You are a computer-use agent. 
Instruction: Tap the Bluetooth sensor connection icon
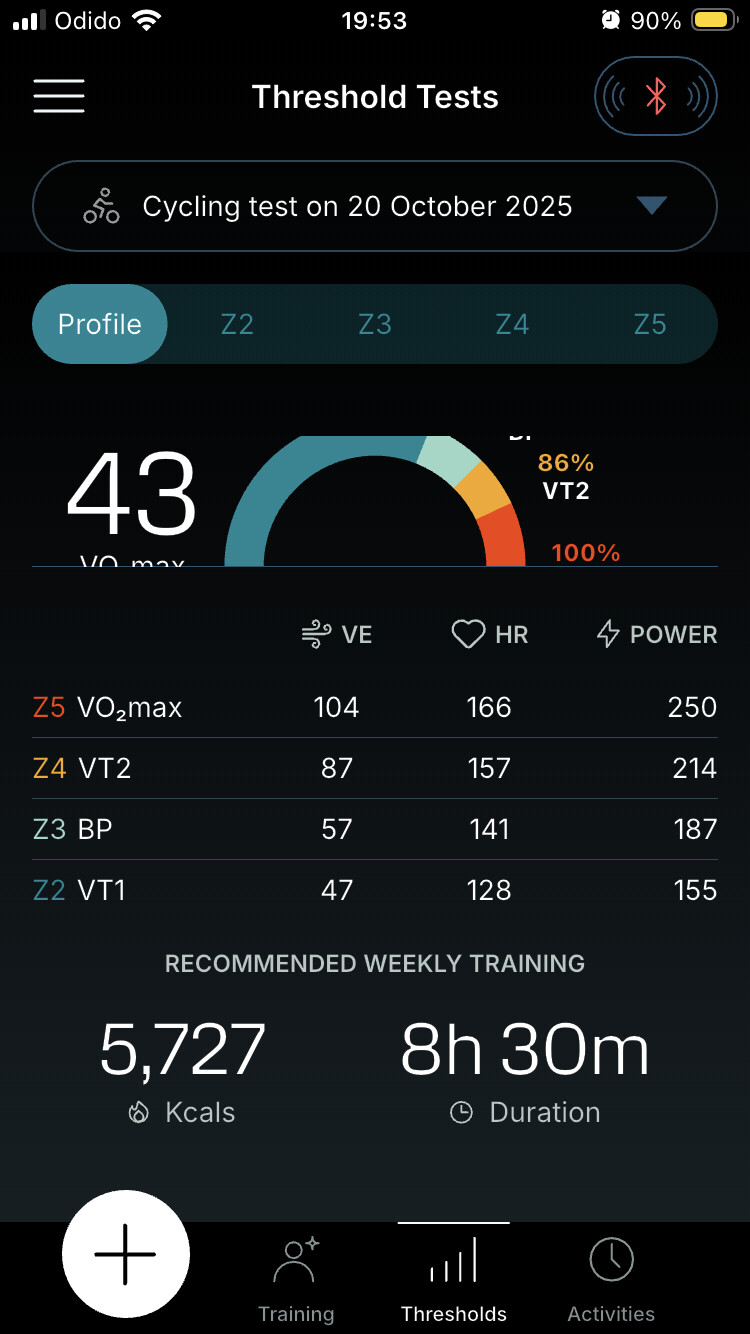[x=656, y=96]
